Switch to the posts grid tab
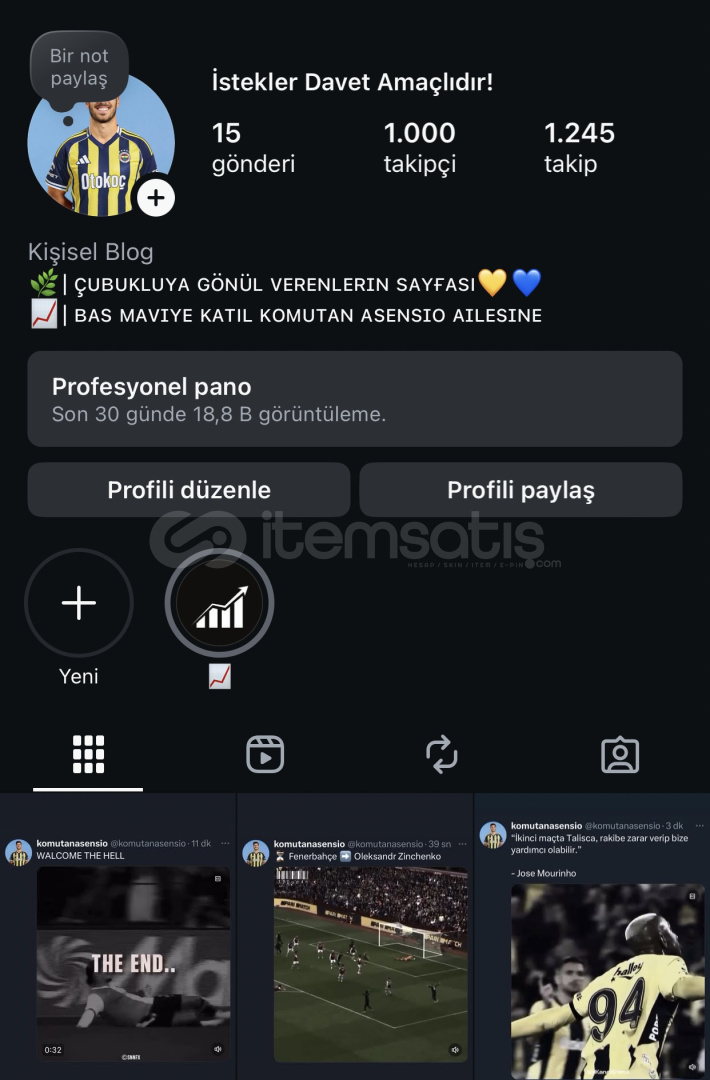Screen dimensions: 710x1080 (88, 754)
